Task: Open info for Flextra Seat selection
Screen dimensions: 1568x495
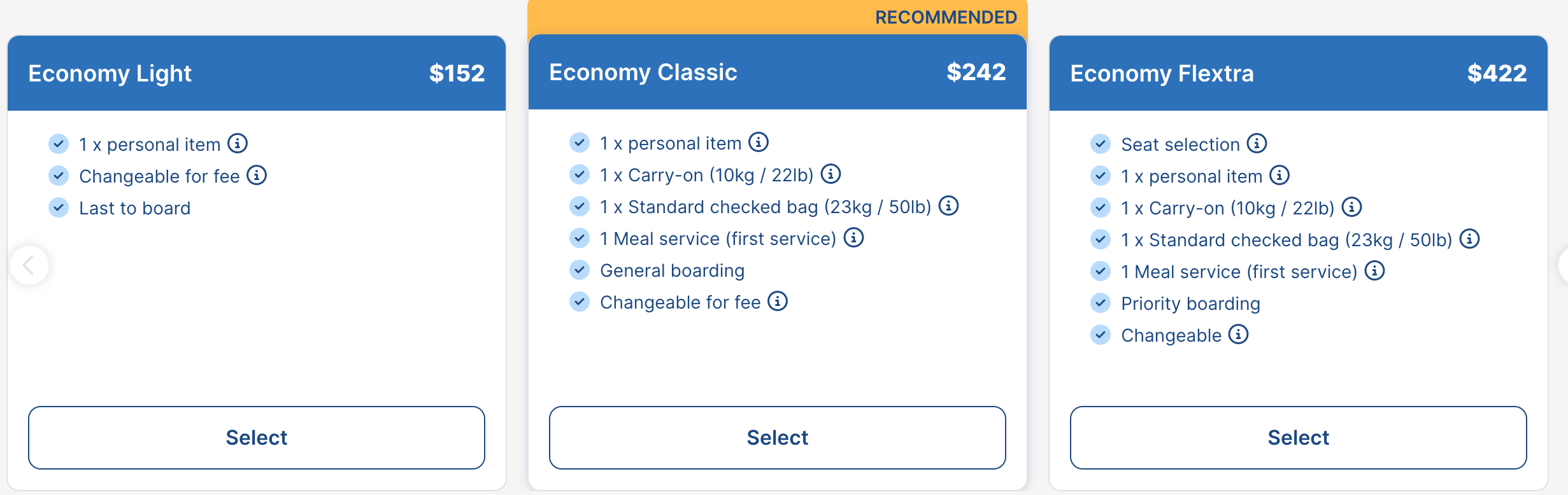Action: pos(1257,143)
